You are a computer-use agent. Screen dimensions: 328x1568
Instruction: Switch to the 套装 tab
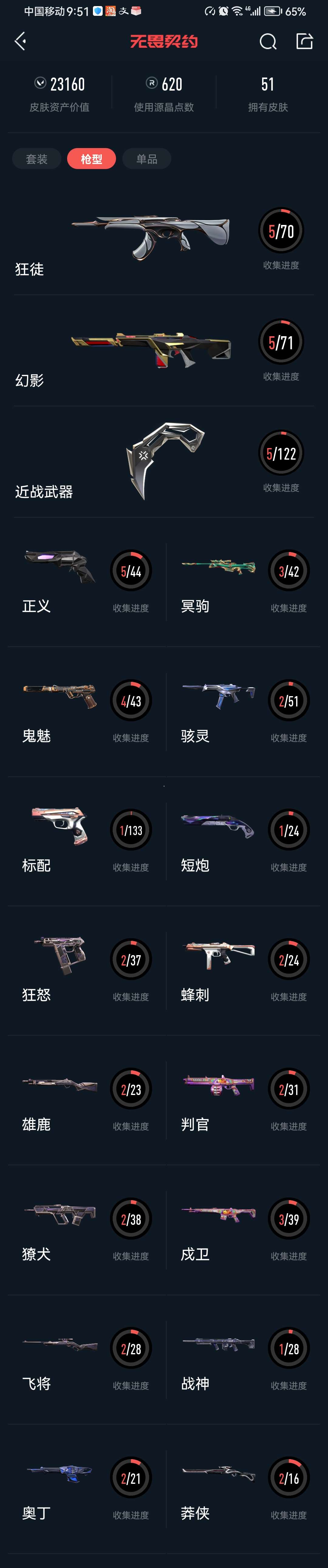point(36,159)
